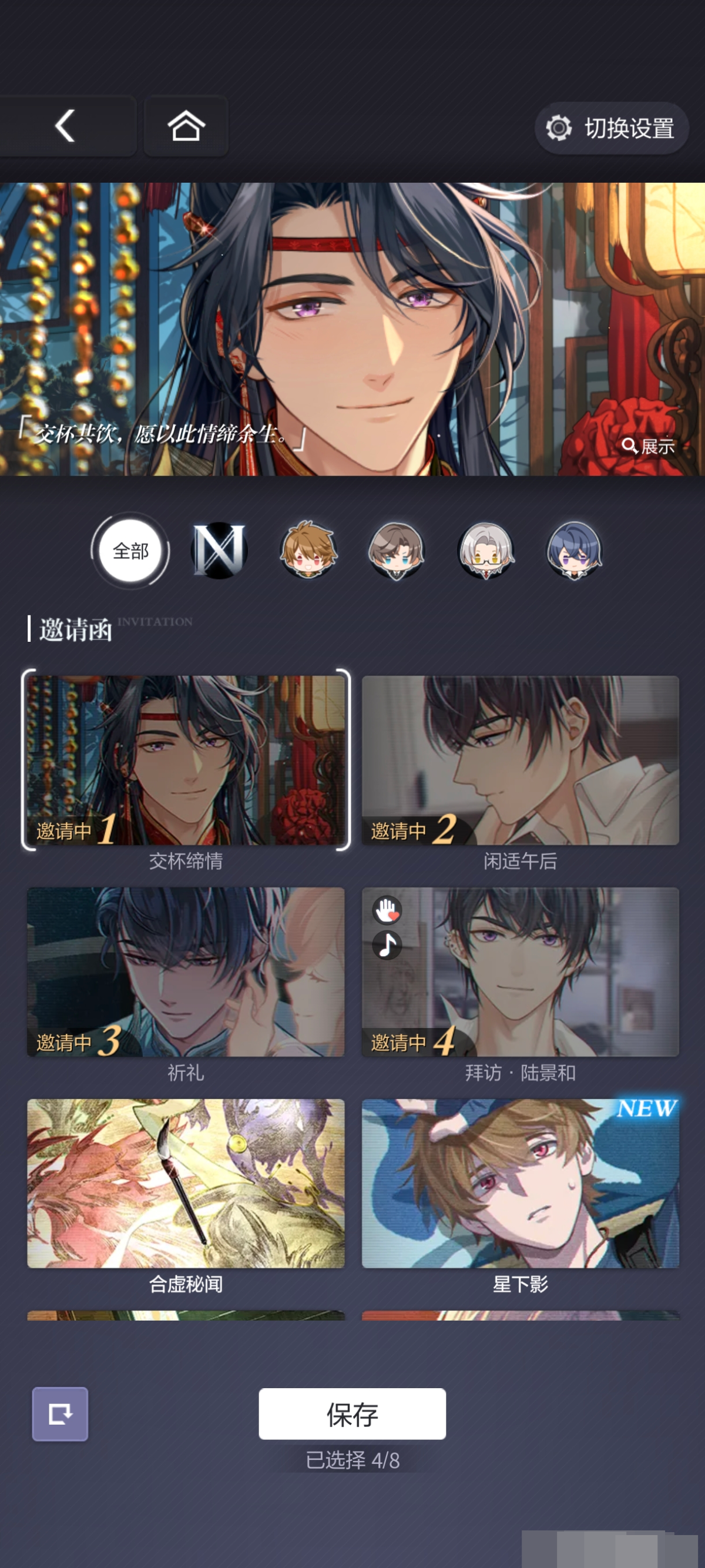705x1568 pixels.
Task: Select the 闲适午后 invitation card
Action: click(520, 760)
